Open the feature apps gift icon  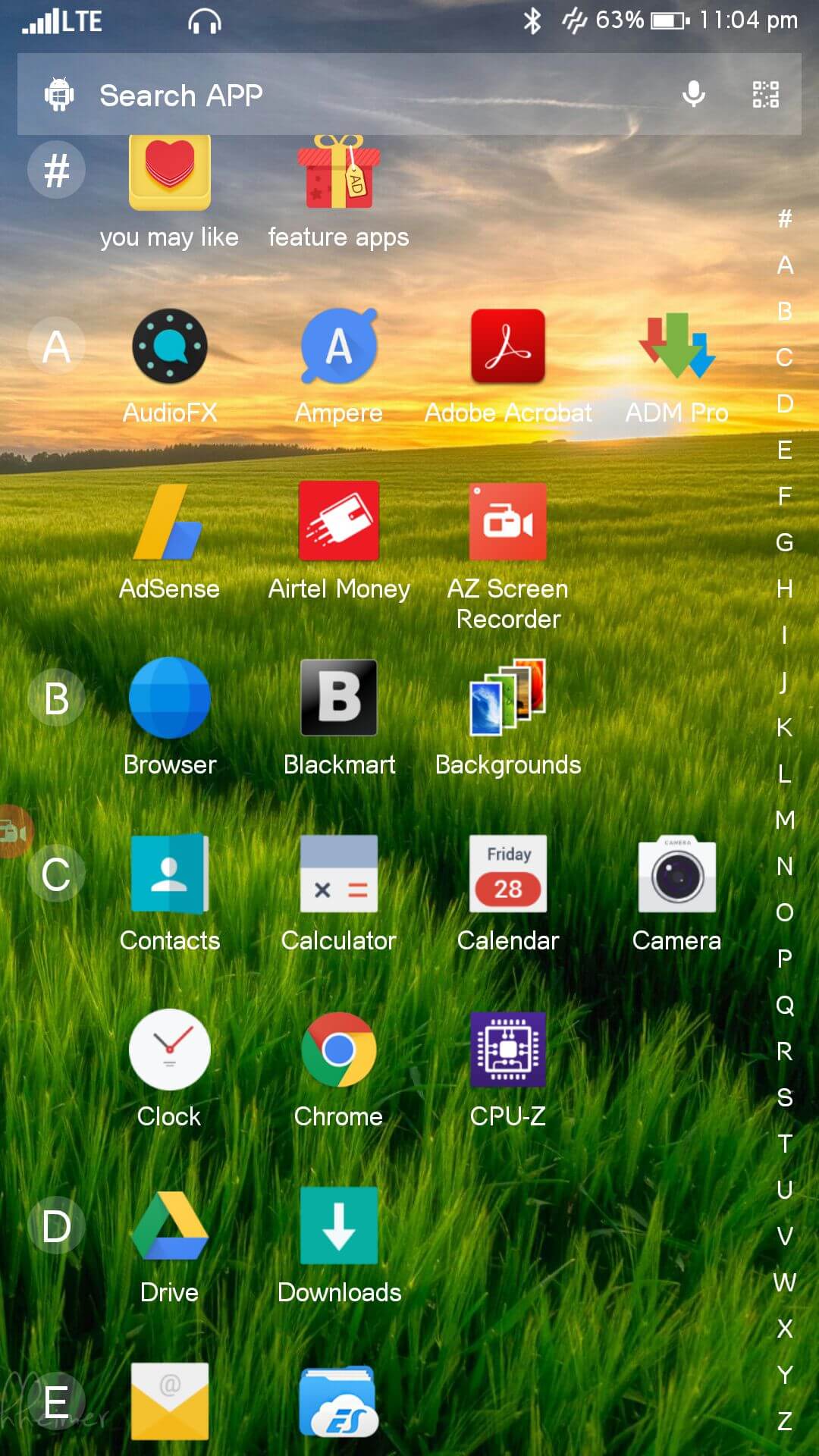338,173
